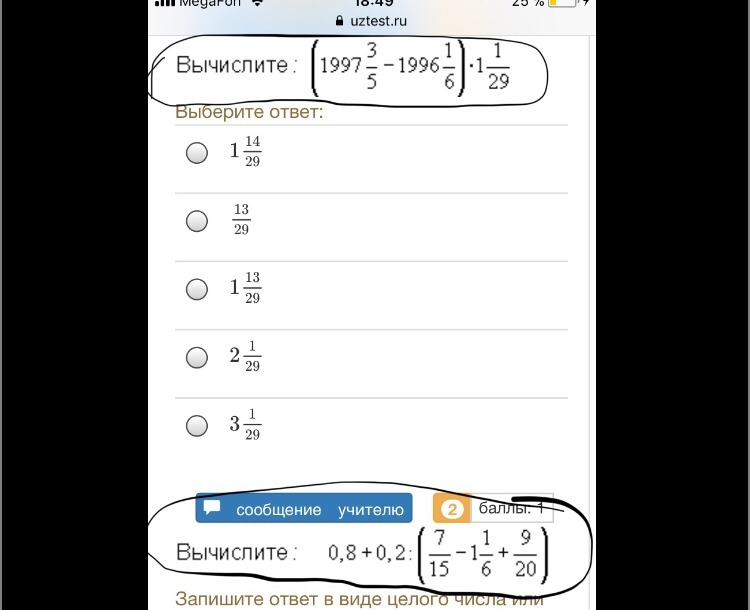Choose the 13/29 answer option
The height and width of the screenshot is (610, 750).
click(x=197, y=221)
